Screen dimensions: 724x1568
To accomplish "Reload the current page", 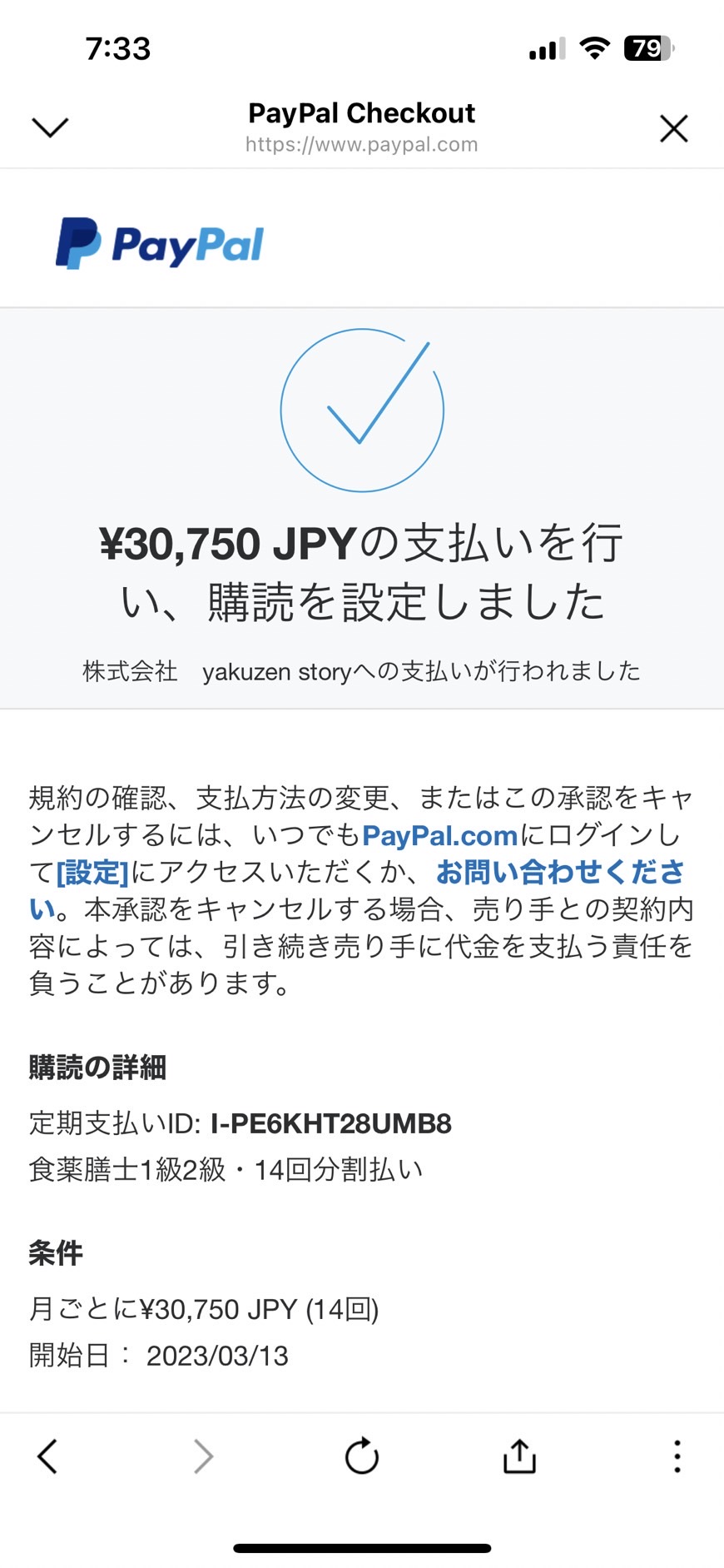I will [x=362, y=1456].
